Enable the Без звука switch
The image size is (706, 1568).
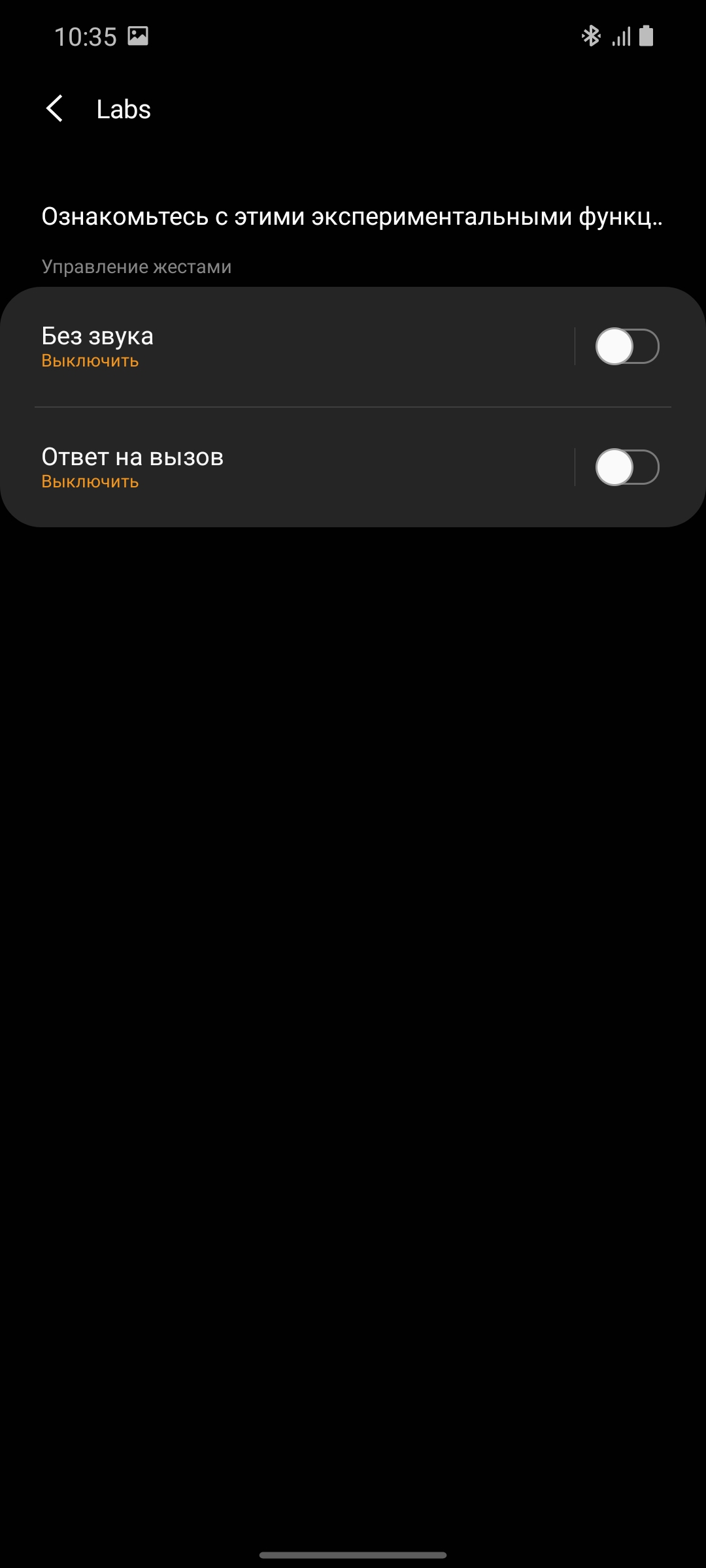(x=626, y=346)
